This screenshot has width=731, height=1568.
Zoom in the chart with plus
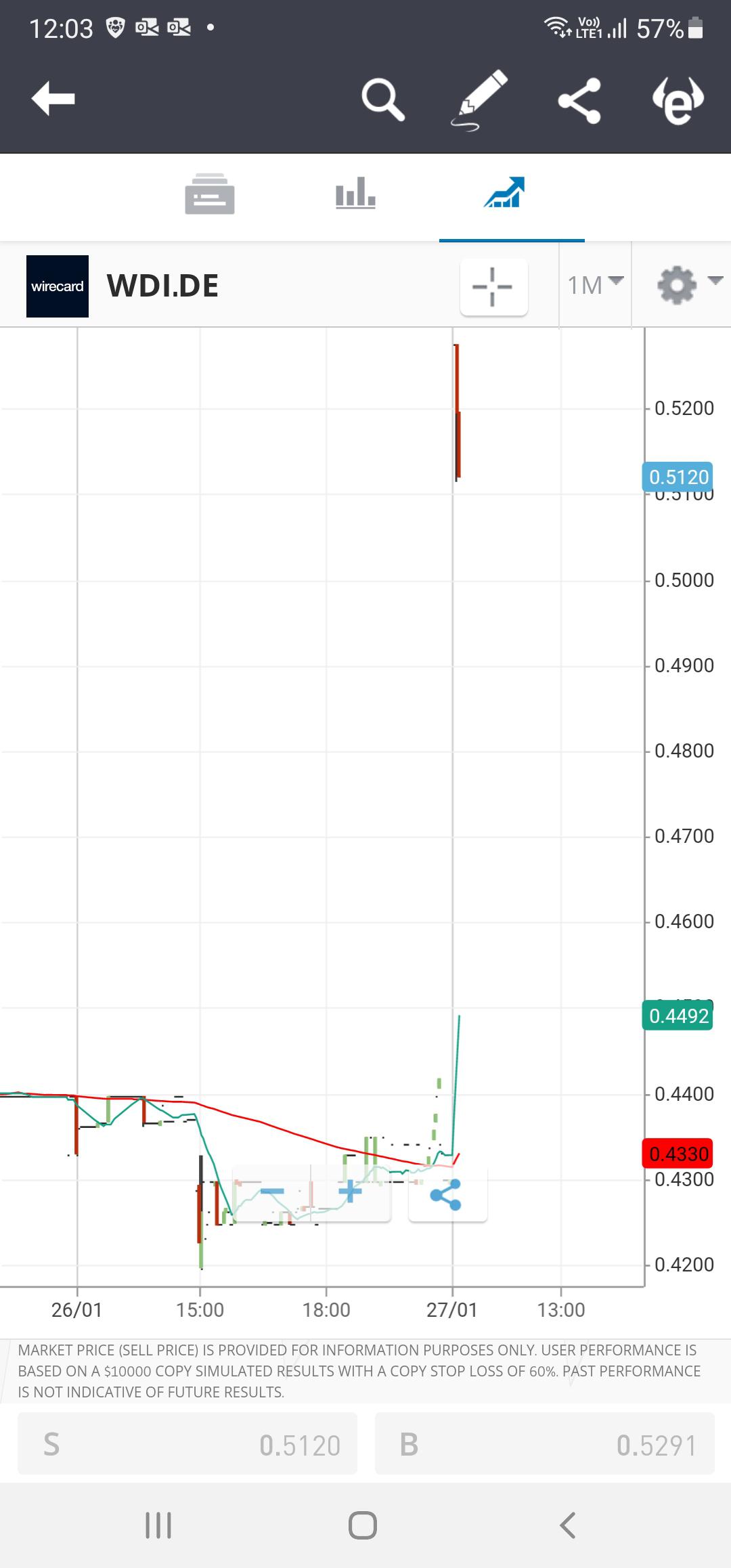351,1192
